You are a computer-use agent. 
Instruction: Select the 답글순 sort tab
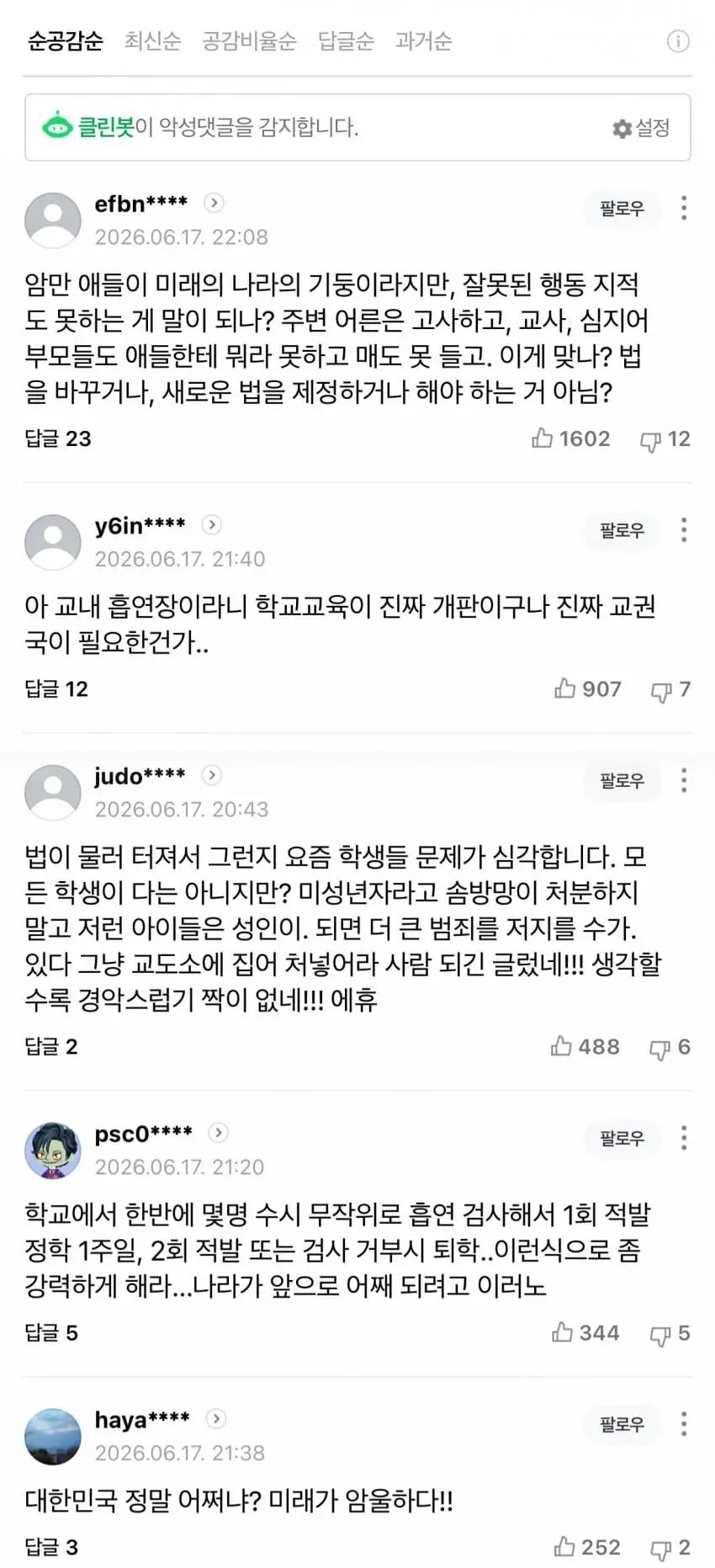pyautogui.click(x=346, y=41)
